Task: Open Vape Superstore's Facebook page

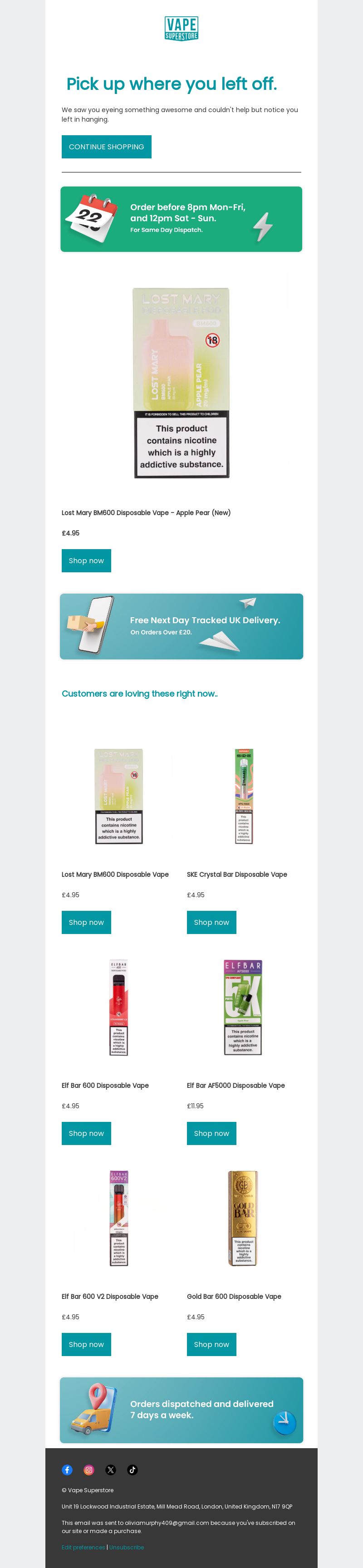Action: [x=67, y=1470]
